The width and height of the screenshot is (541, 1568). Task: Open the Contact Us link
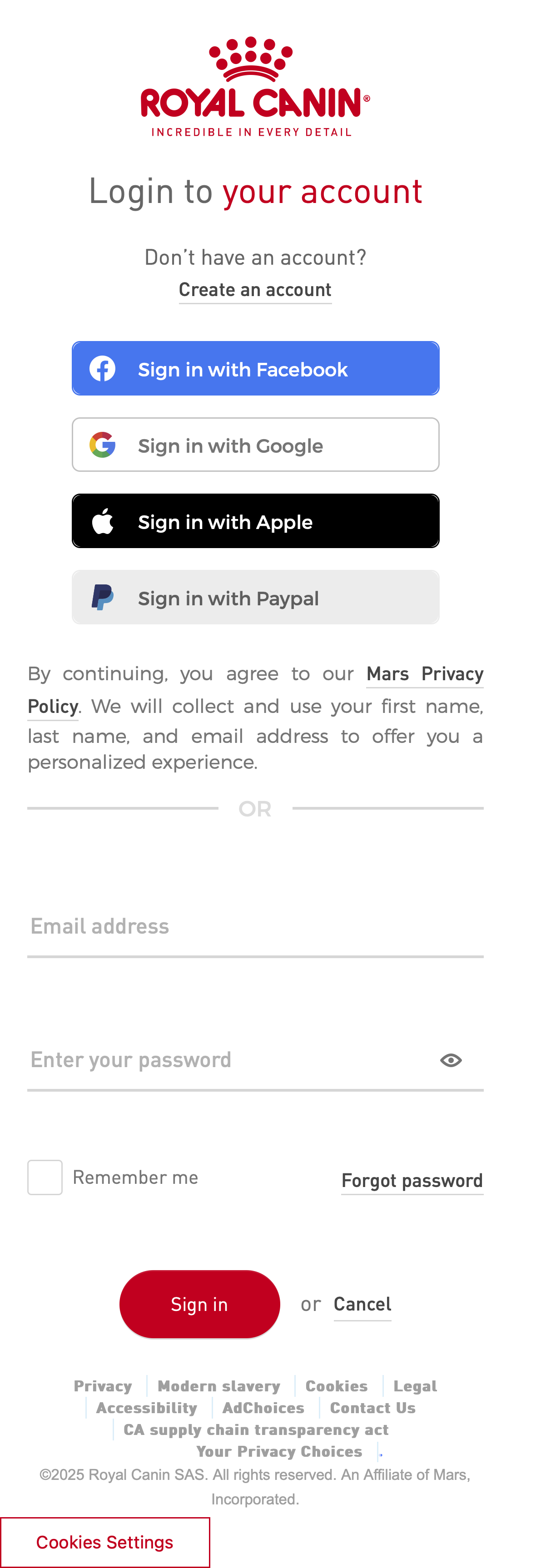click(x=372, y=1408)
